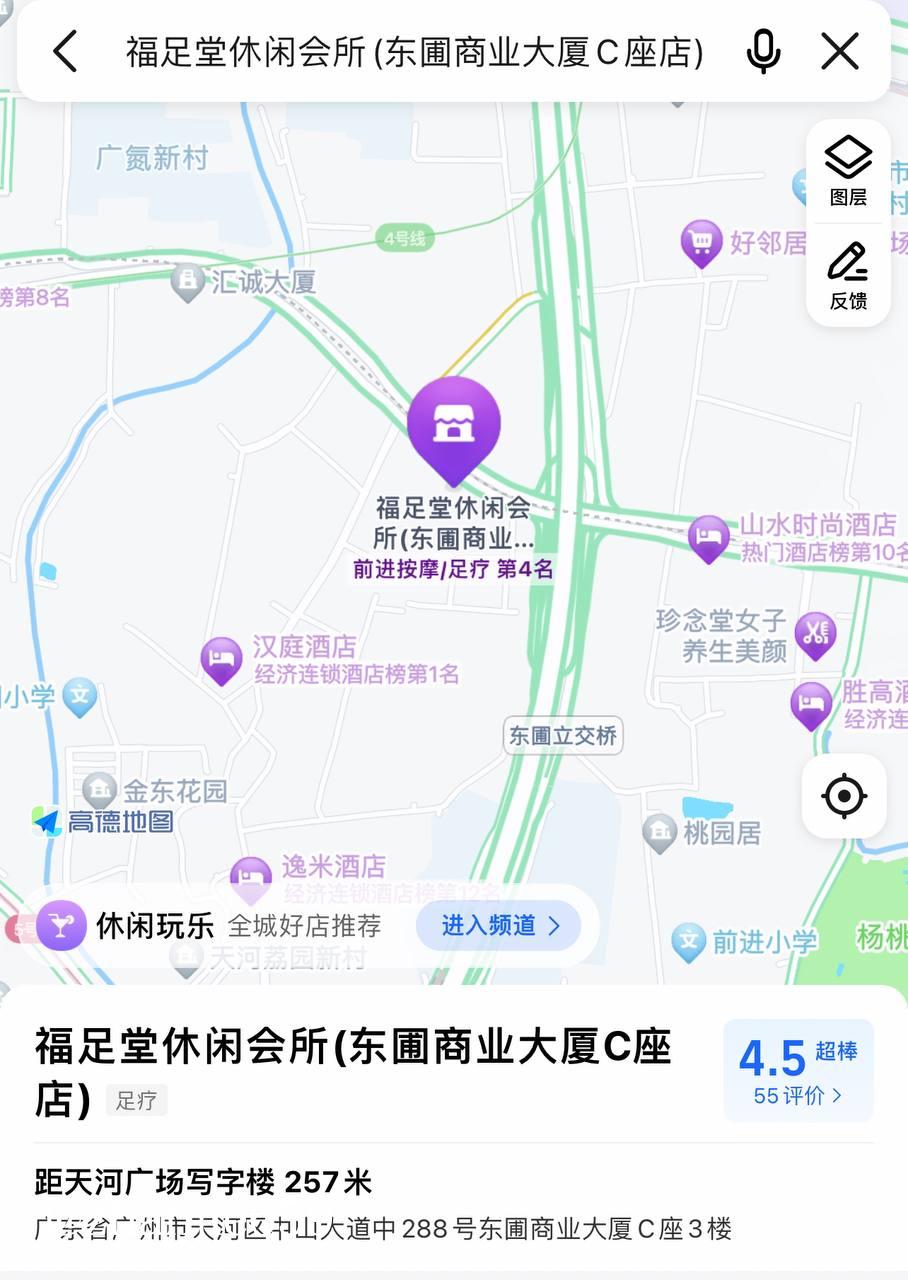Clear the search with the X icon

[840, 51]
